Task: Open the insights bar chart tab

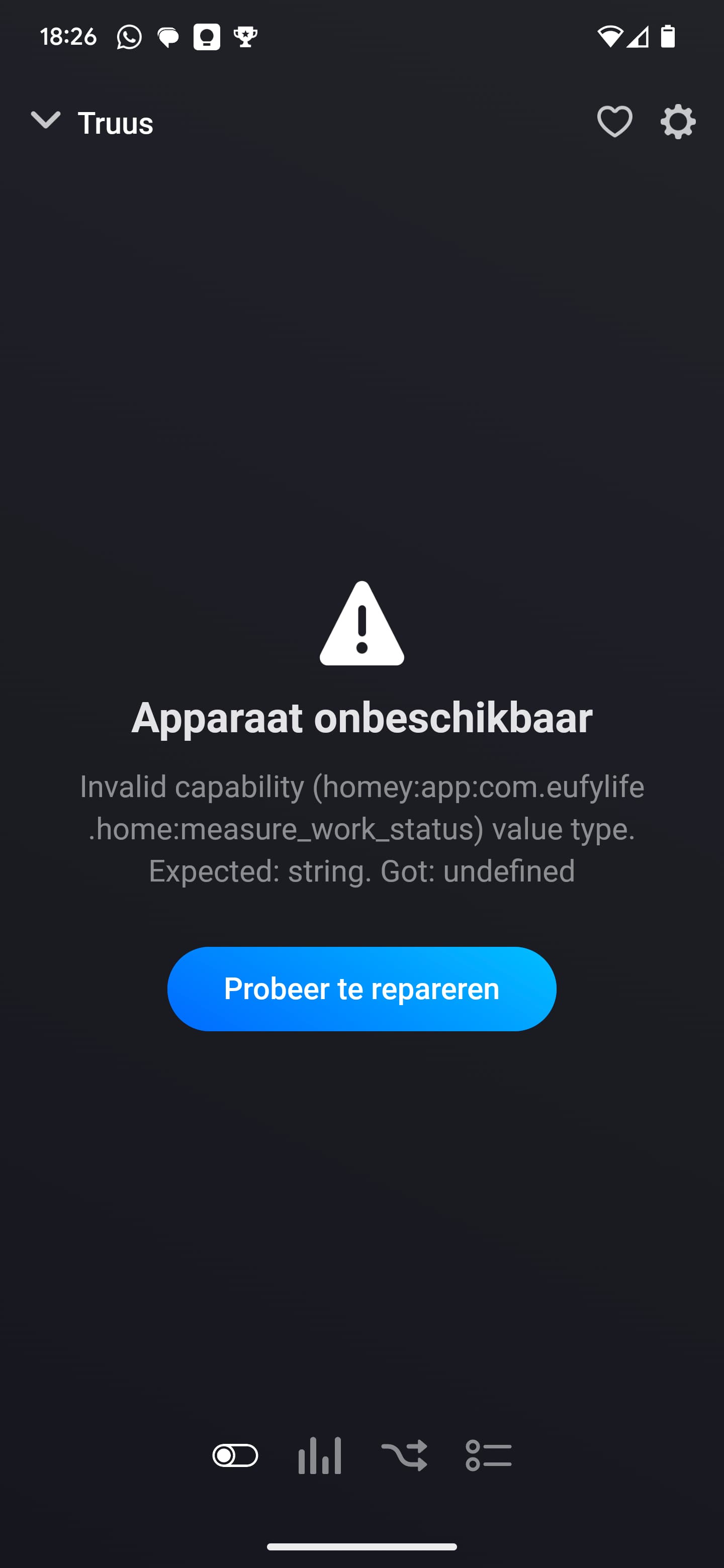Action: (320, 1455)
